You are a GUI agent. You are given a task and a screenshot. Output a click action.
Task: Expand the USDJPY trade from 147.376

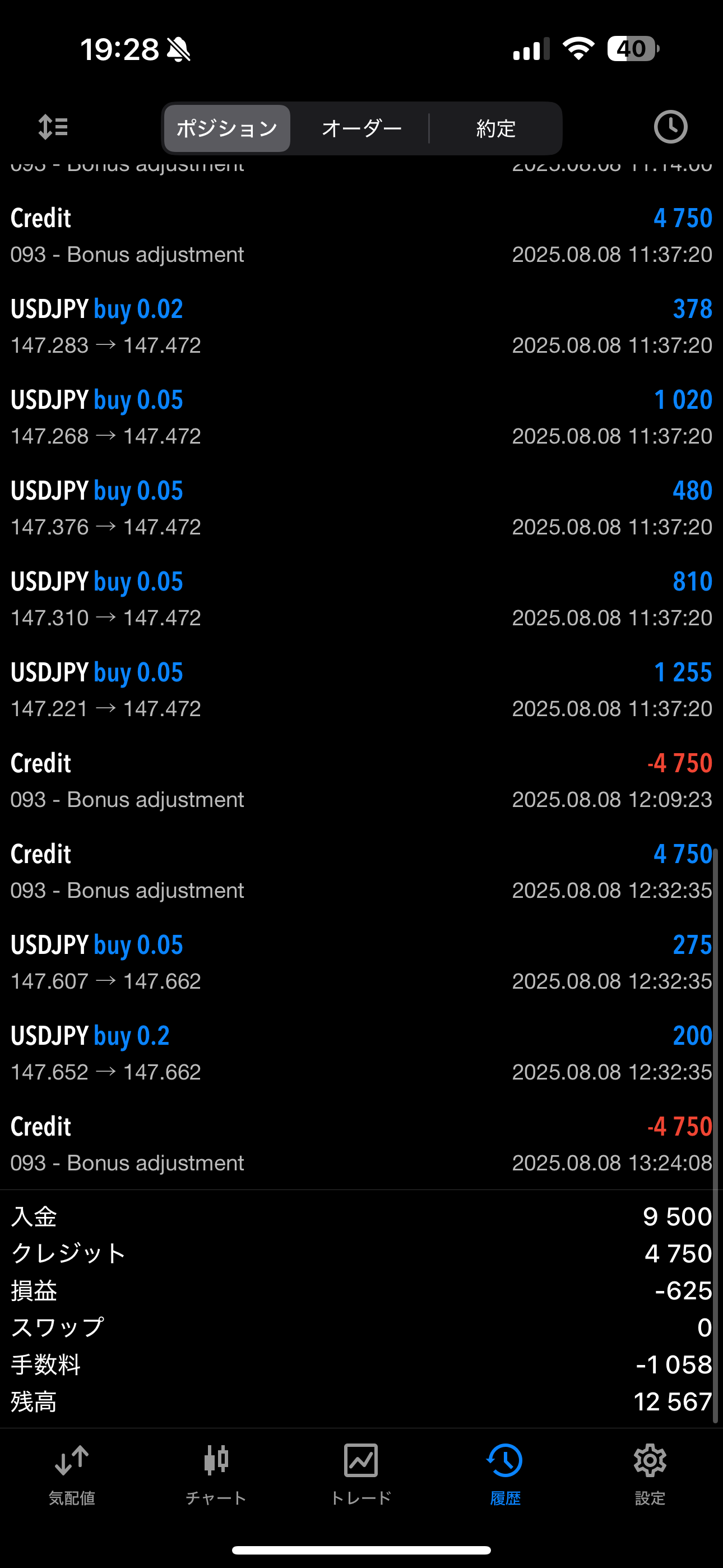point(361,508)
